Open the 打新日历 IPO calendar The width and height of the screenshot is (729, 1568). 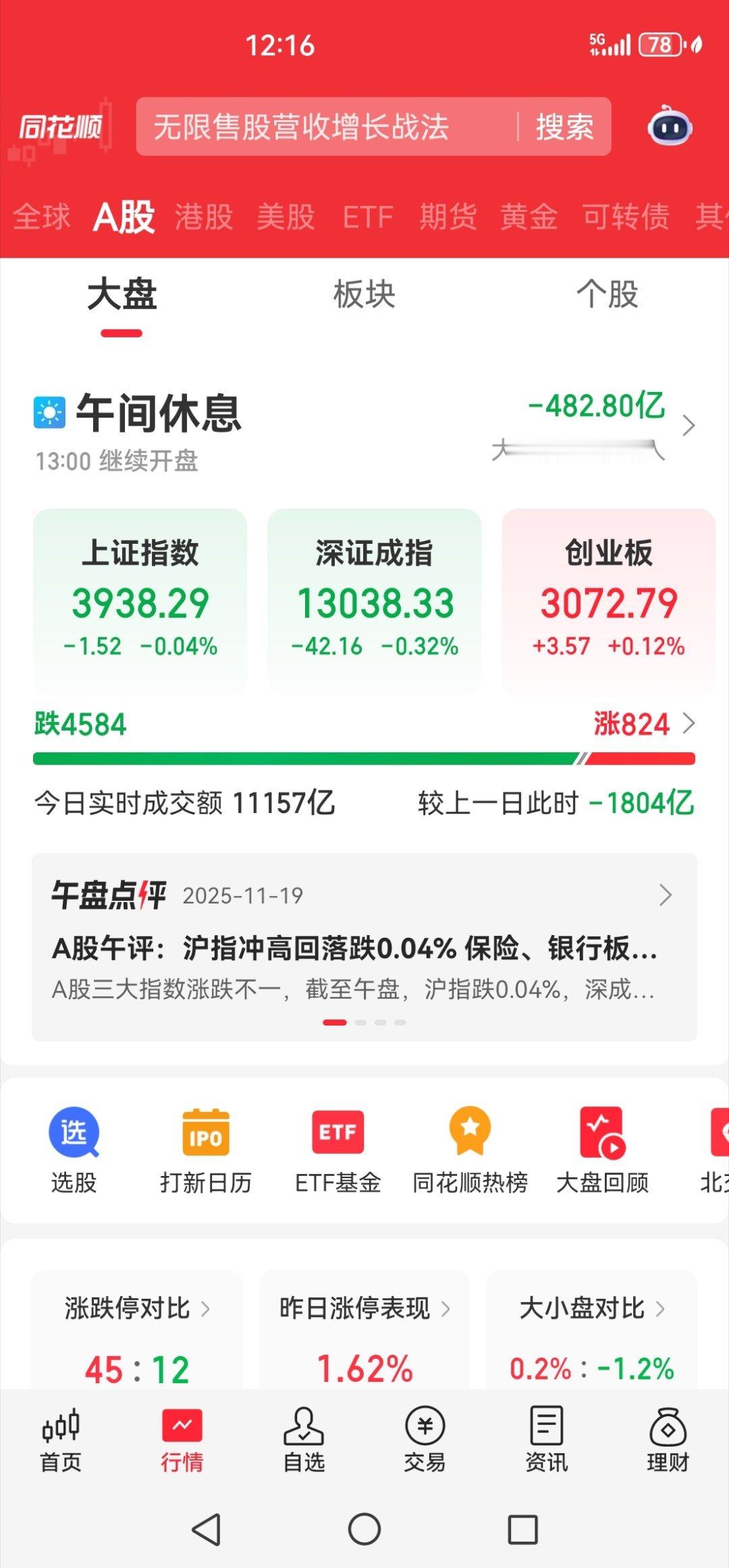[x=206, y=1148]
